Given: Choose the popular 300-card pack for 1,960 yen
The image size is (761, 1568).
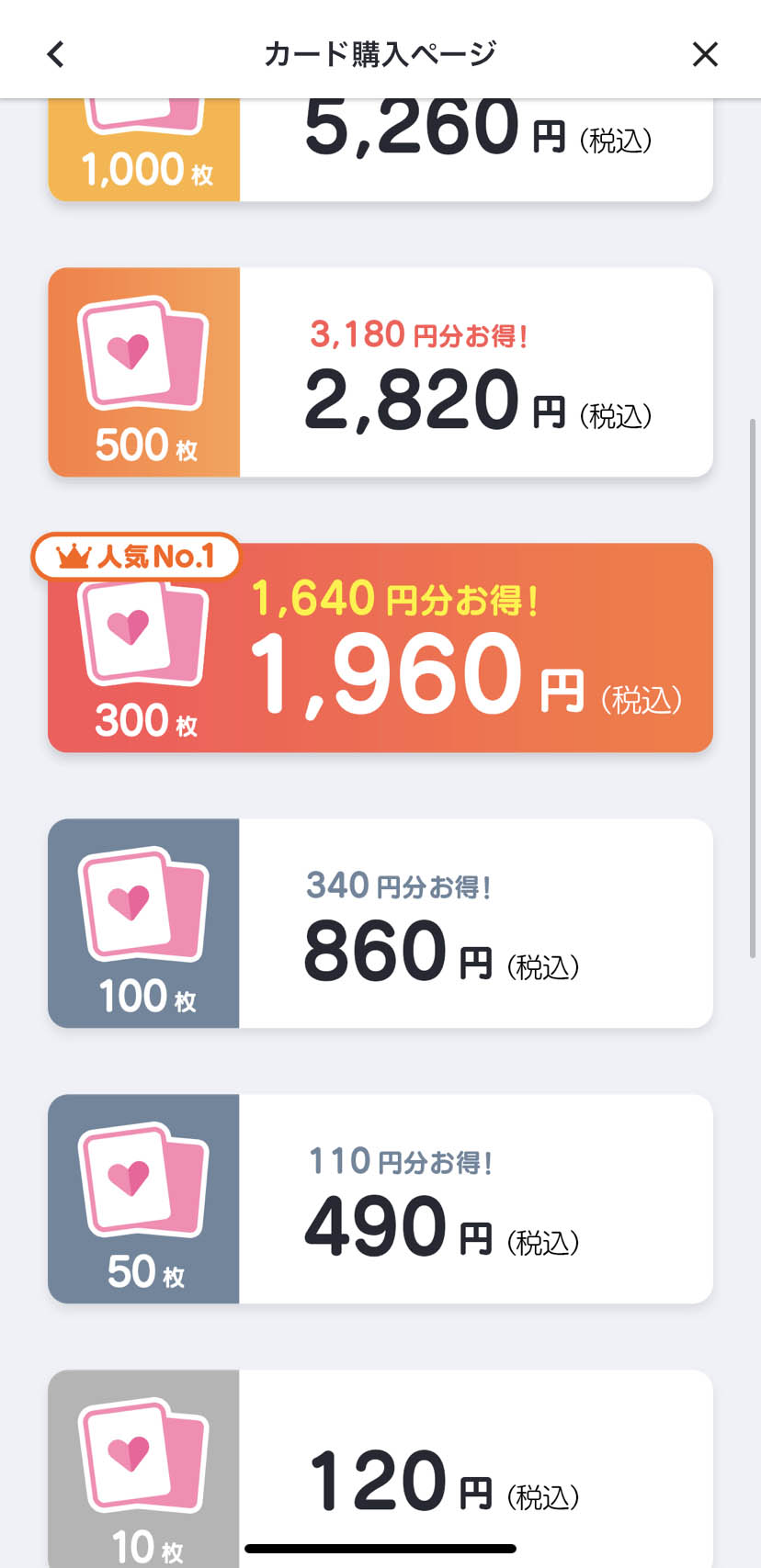Looking at the screenshot, I should [380, 648].
